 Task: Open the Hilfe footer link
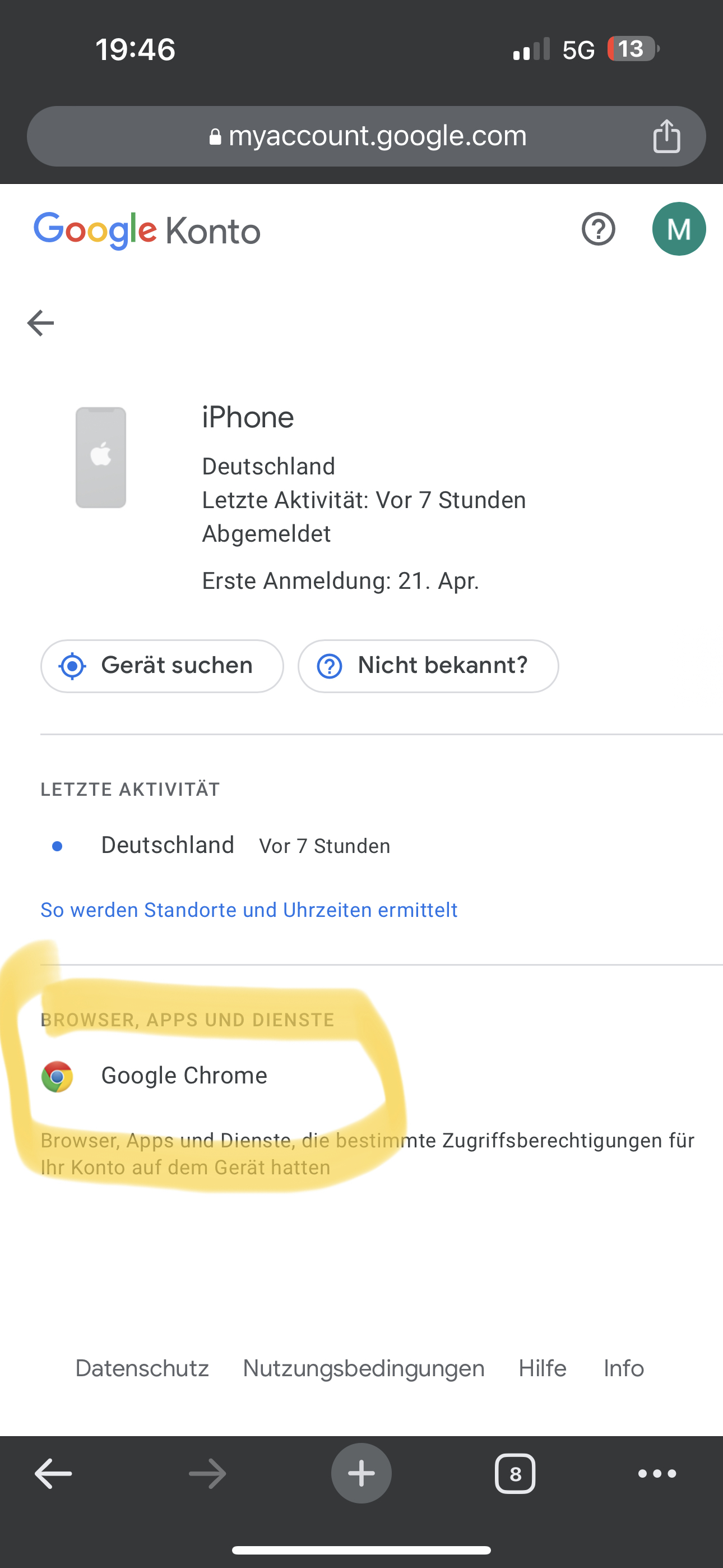click(x=543, y=1368)
